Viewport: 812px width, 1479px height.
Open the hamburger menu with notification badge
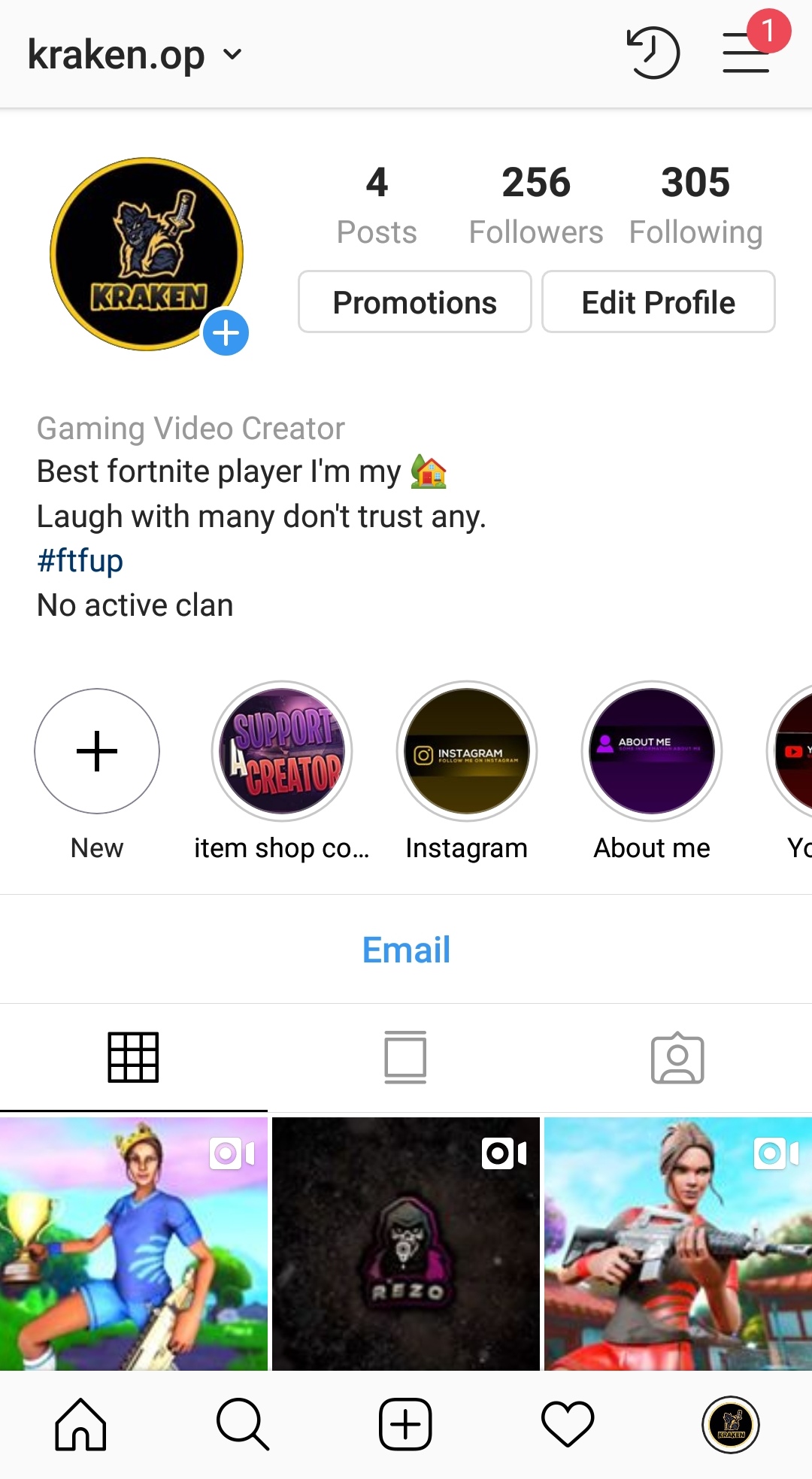747,53
